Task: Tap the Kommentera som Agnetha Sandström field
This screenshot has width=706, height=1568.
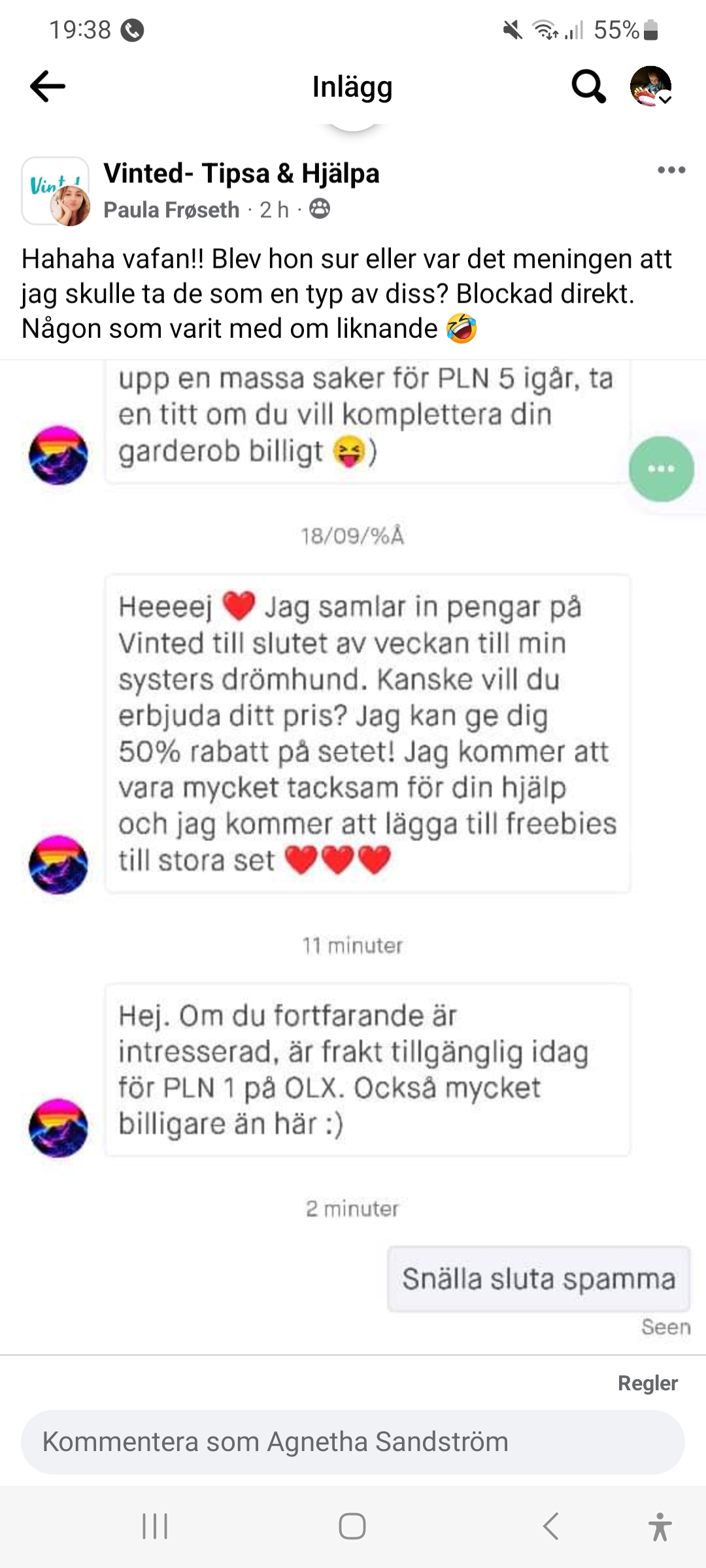Action: coord(353,1442)
